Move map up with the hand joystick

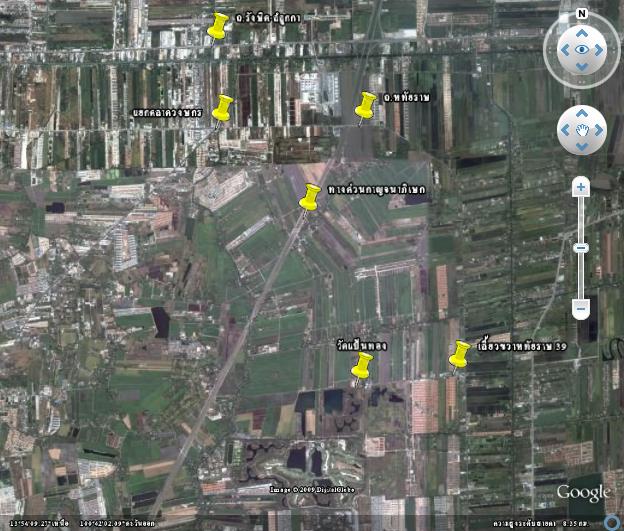pyautogui.click(x=581, y=116)
